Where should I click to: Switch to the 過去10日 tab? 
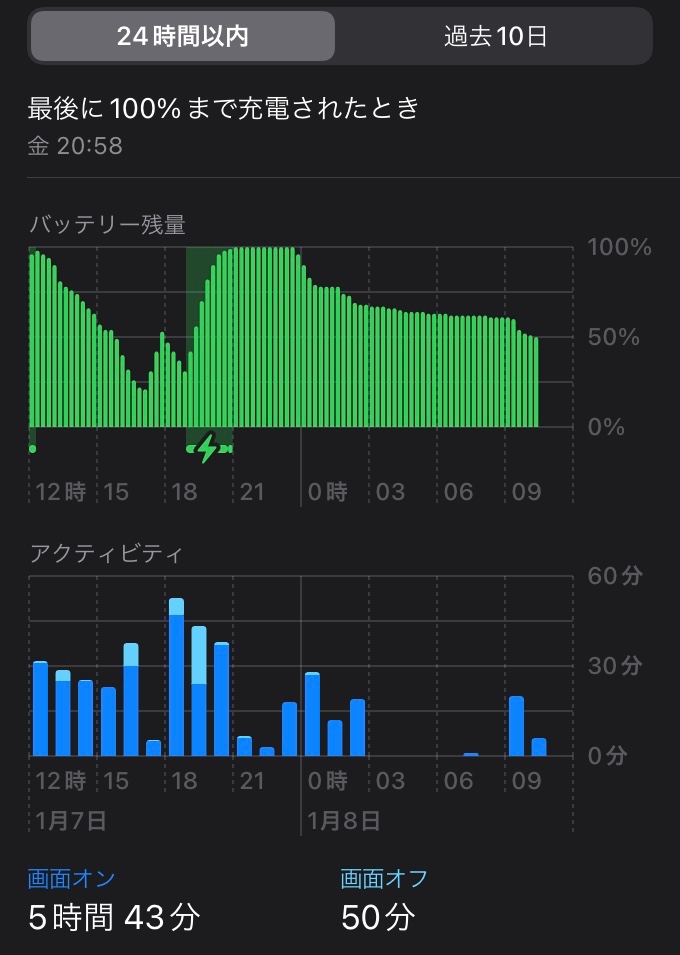point(495,37)
